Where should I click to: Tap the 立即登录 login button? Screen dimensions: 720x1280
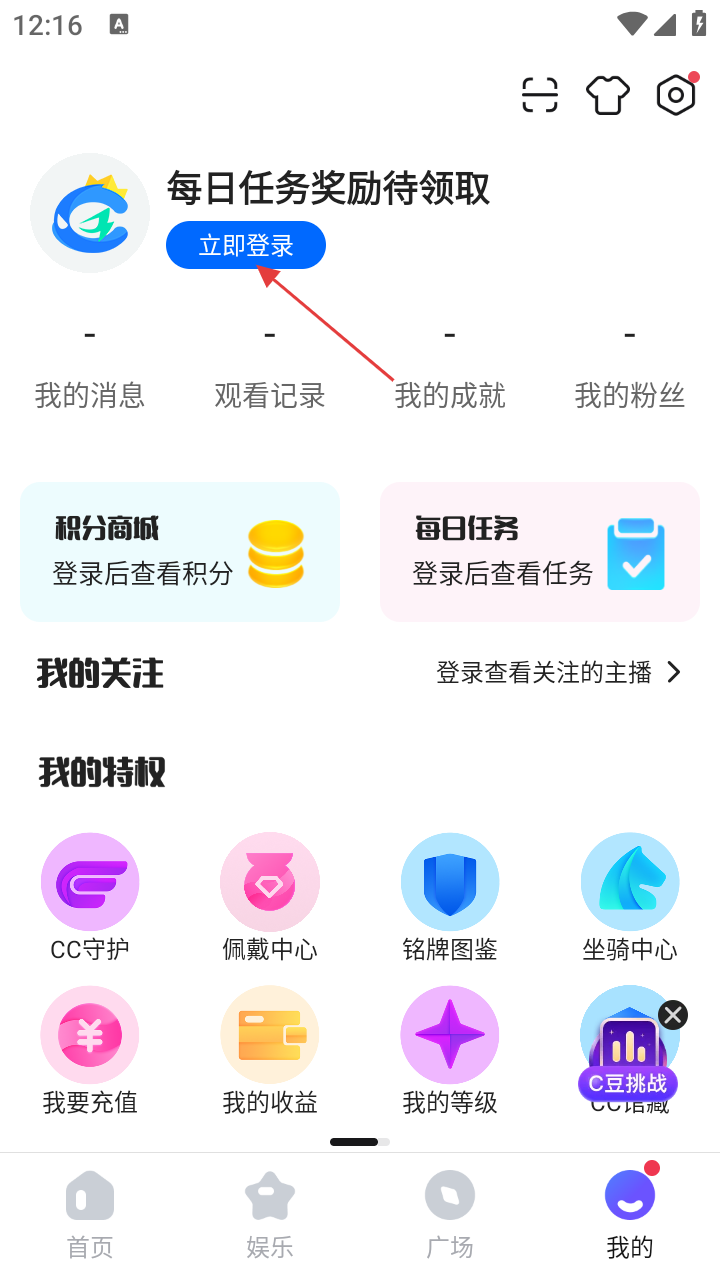tap(246, 245)
